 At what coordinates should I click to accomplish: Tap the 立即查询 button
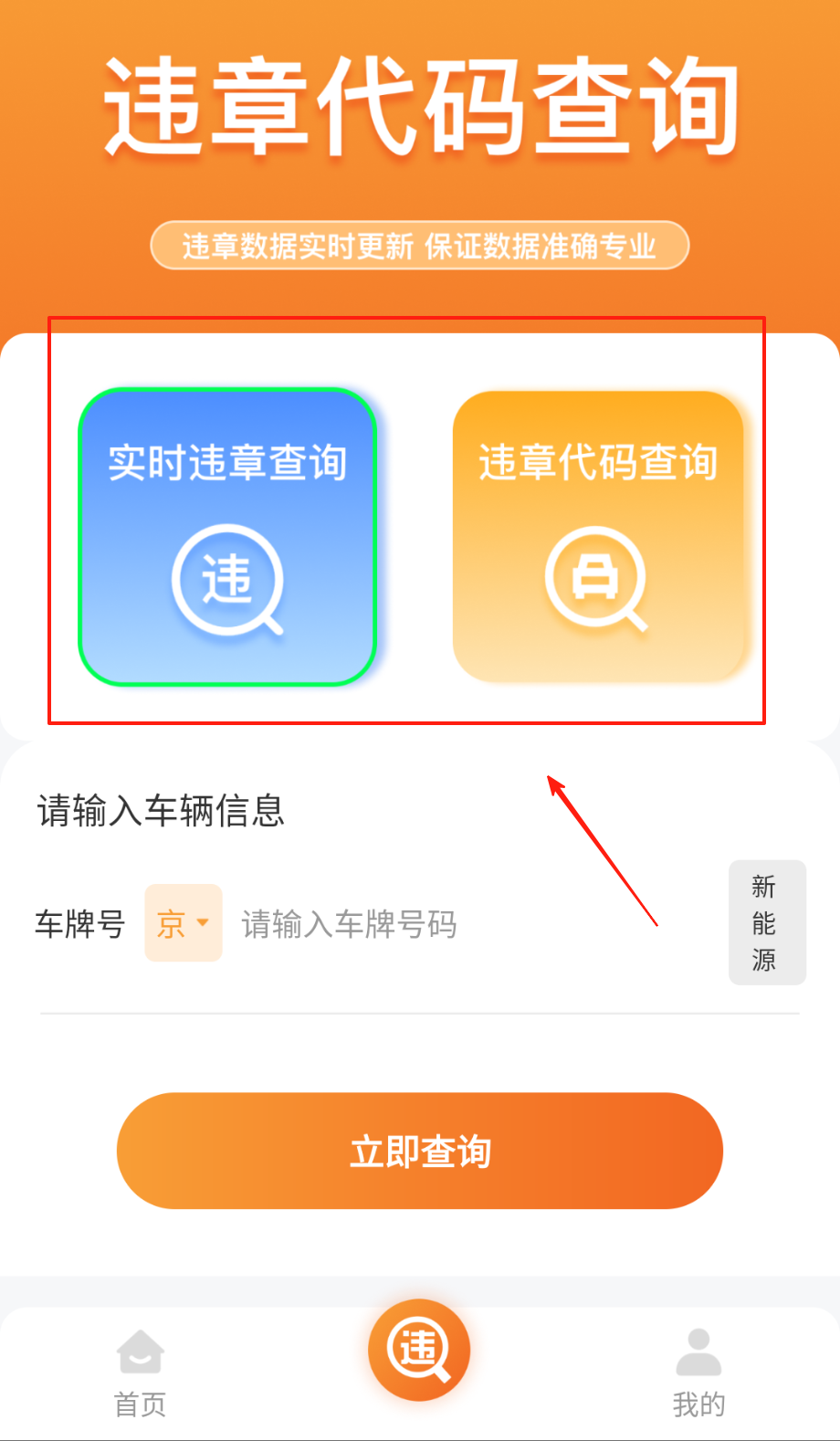420,1151
